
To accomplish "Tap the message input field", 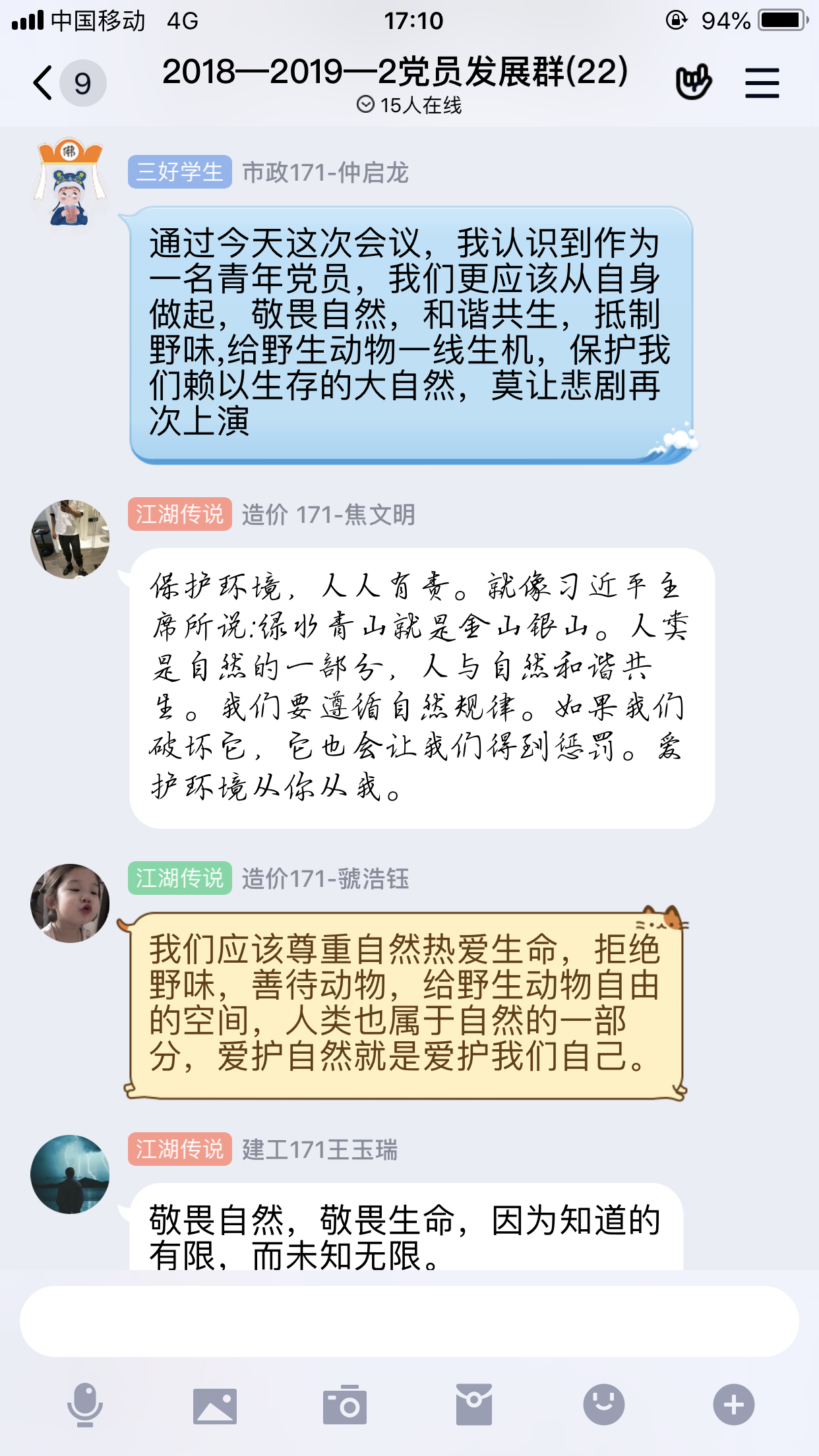I will point(409,1321).
